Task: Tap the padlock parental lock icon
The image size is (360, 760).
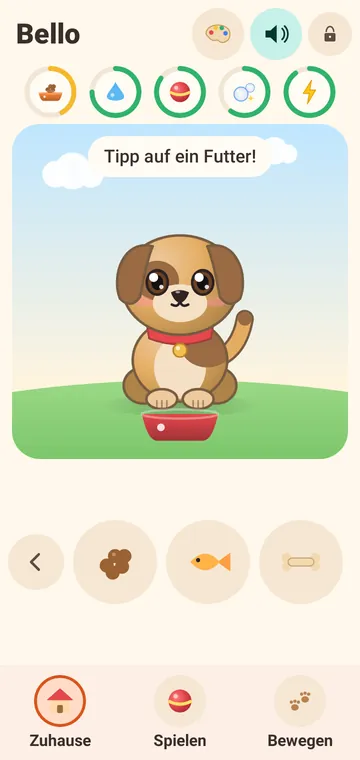Action: pyautogui.click(x=330, y=34)
